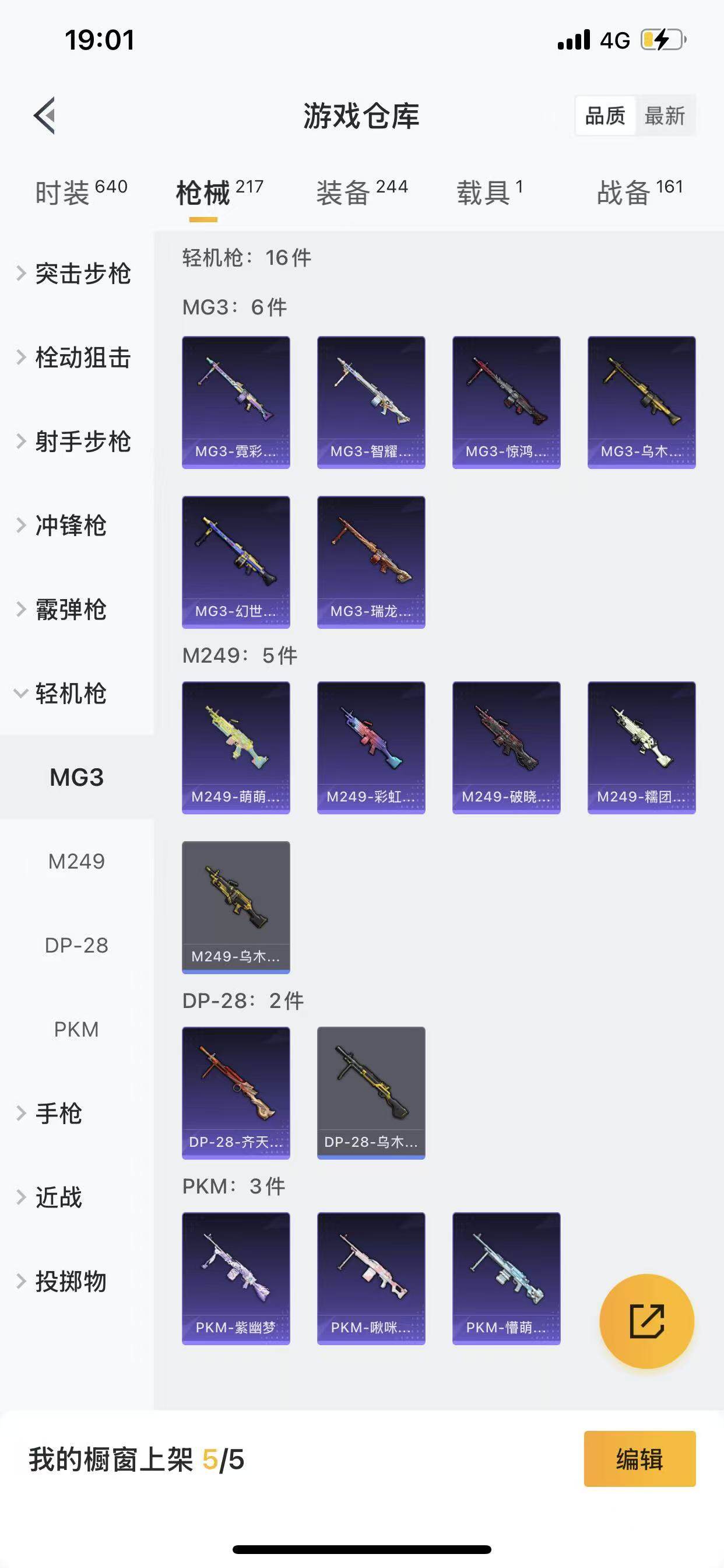This screenshot has height=1568, width=724.
Task: Jump to PKM in the sidebar
Action: pos(77,1030)
